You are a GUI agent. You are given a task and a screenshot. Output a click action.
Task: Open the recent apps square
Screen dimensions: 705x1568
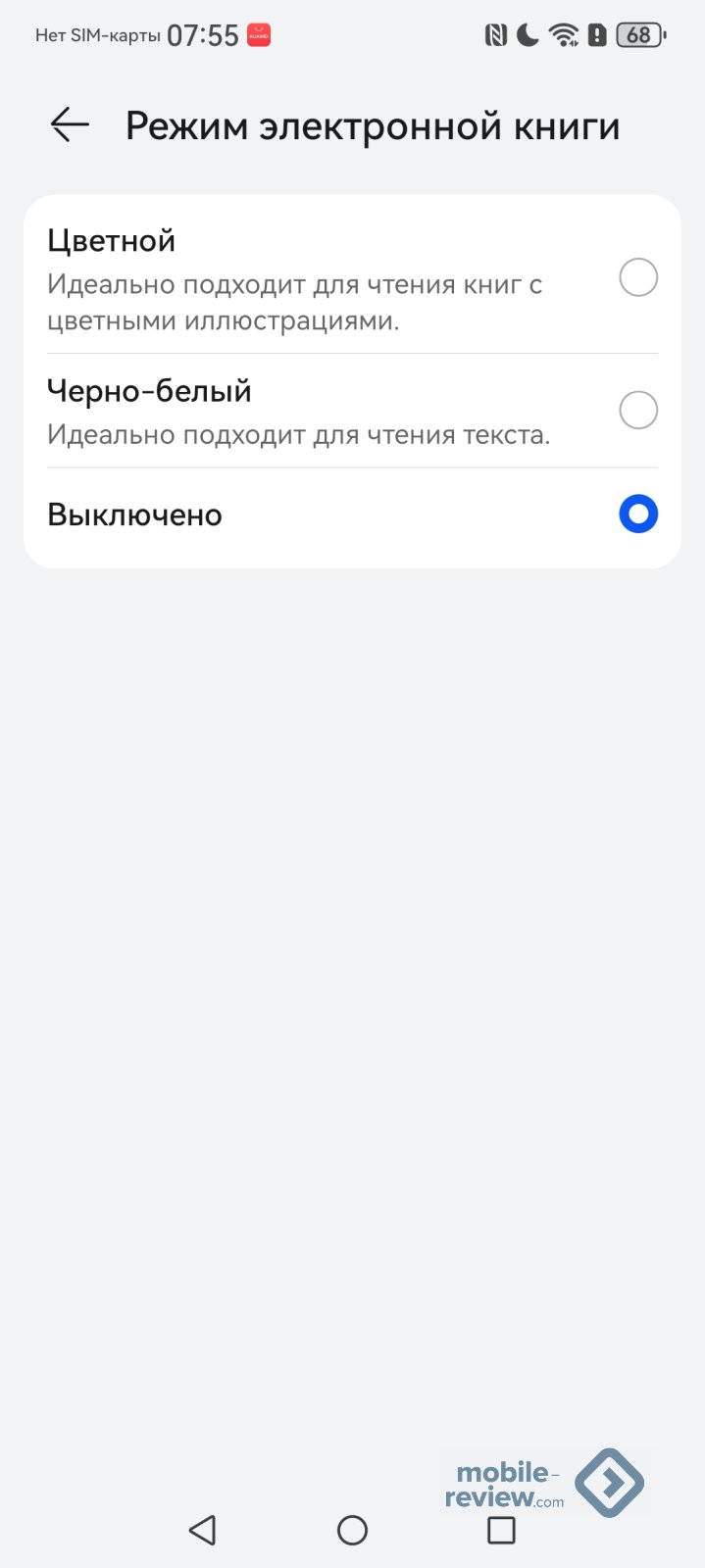tap(501, 1530)
